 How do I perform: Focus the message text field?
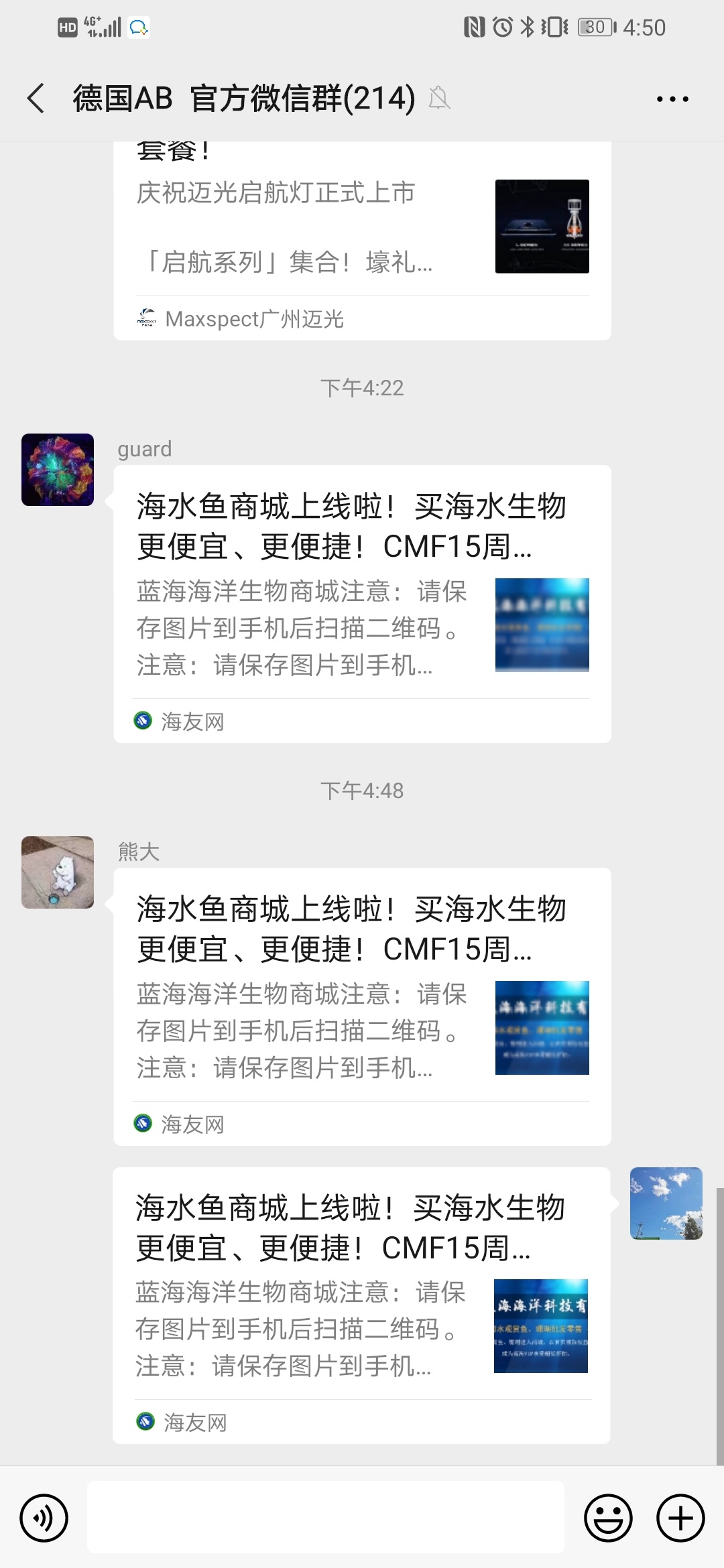[x=326, y=1518]
